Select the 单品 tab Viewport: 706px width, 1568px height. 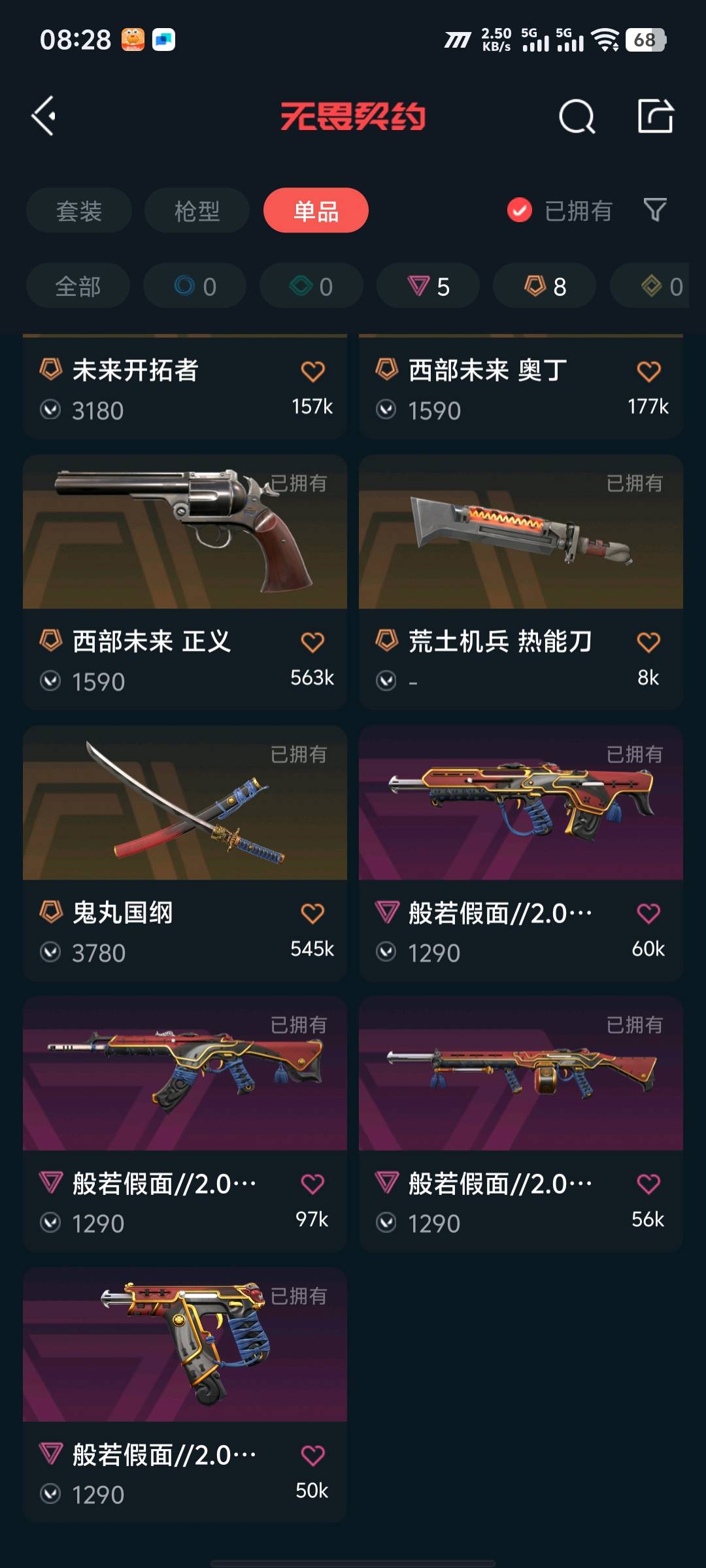pos(316,210)
